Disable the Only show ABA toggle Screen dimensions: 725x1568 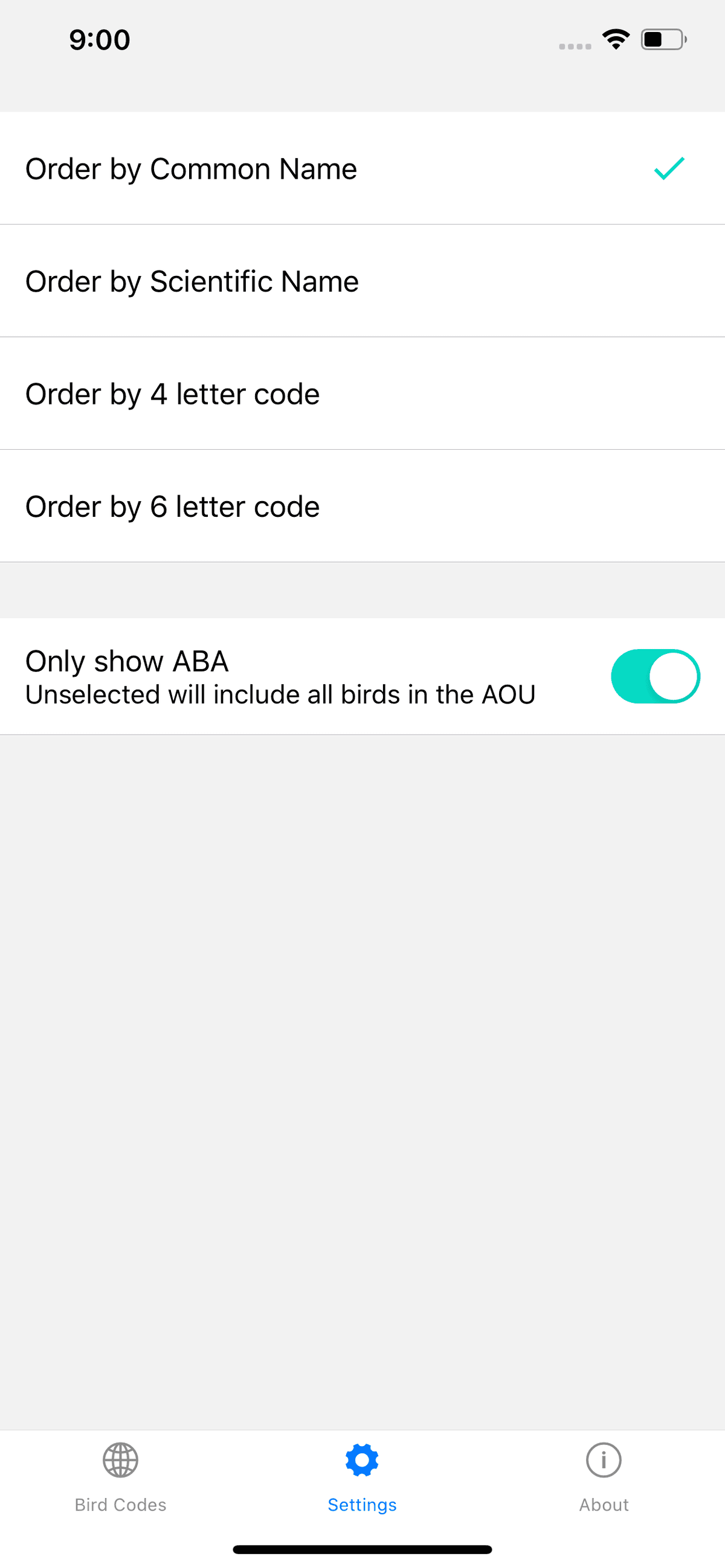(x=656, y=676)
